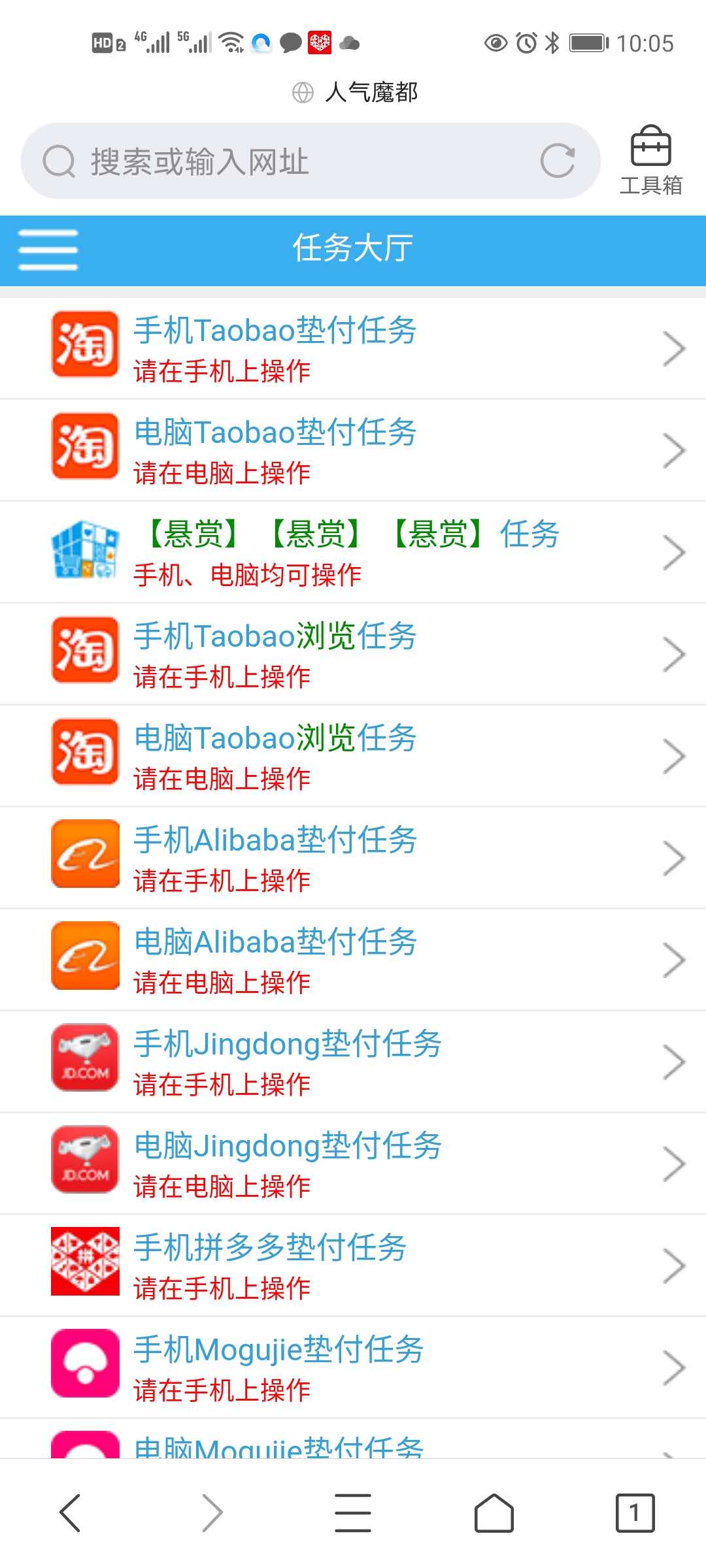Open the browser menu in bottom bar
Screen dimensions: 706x1568
(353, 1512)
